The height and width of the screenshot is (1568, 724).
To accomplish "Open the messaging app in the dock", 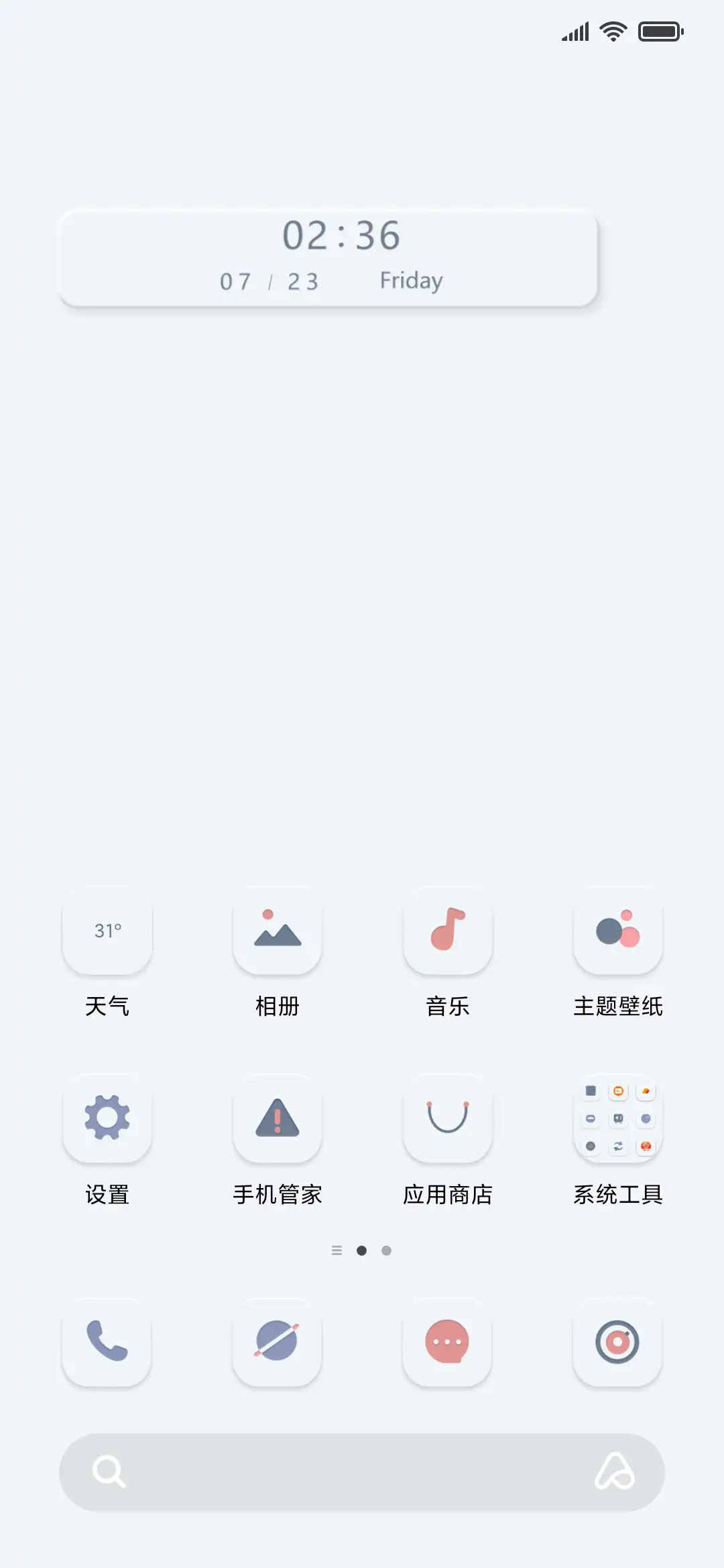I will pos(448,1343).
